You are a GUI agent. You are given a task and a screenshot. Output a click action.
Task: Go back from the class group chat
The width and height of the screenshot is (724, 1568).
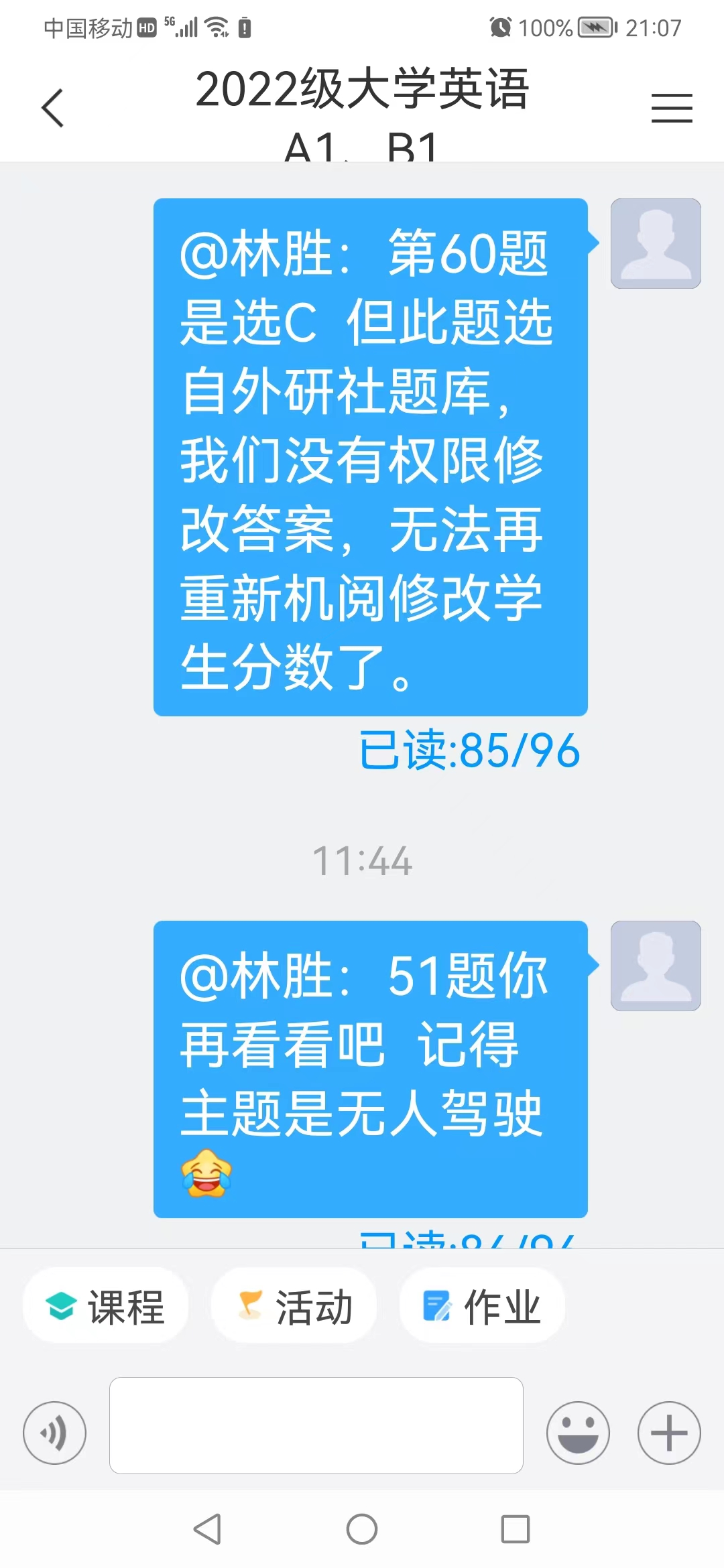(x=52, y=108)
